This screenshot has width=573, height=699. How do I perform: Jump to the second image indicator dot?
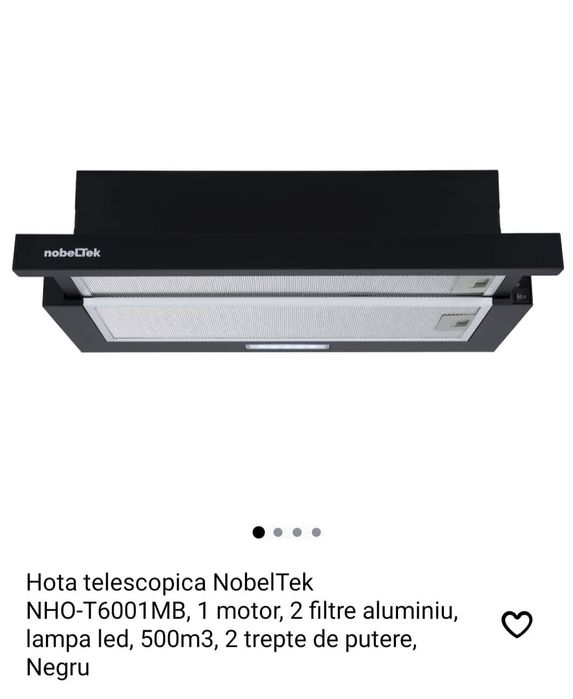click(x=278, y=532)
